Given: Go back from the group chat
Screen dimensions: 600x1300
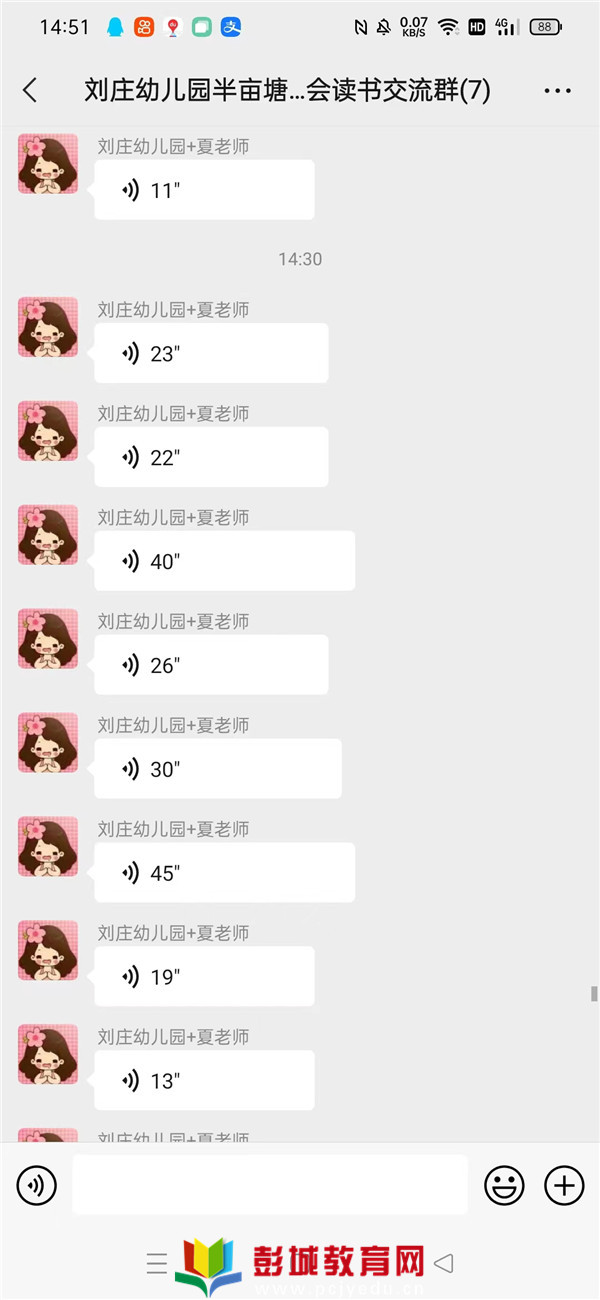Looking at the screenshot, I should 30,91.
